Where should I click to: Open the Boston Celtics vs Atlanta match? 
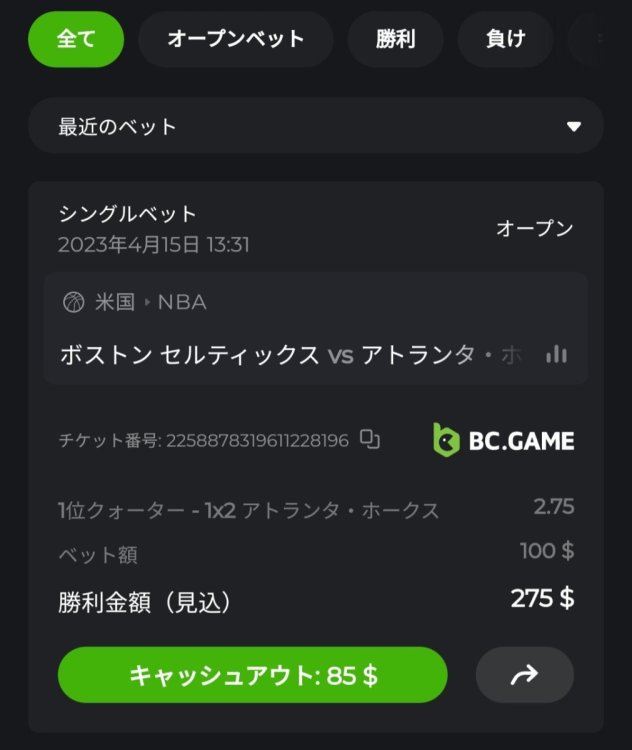pyautogui.click(x=290, y=354)
